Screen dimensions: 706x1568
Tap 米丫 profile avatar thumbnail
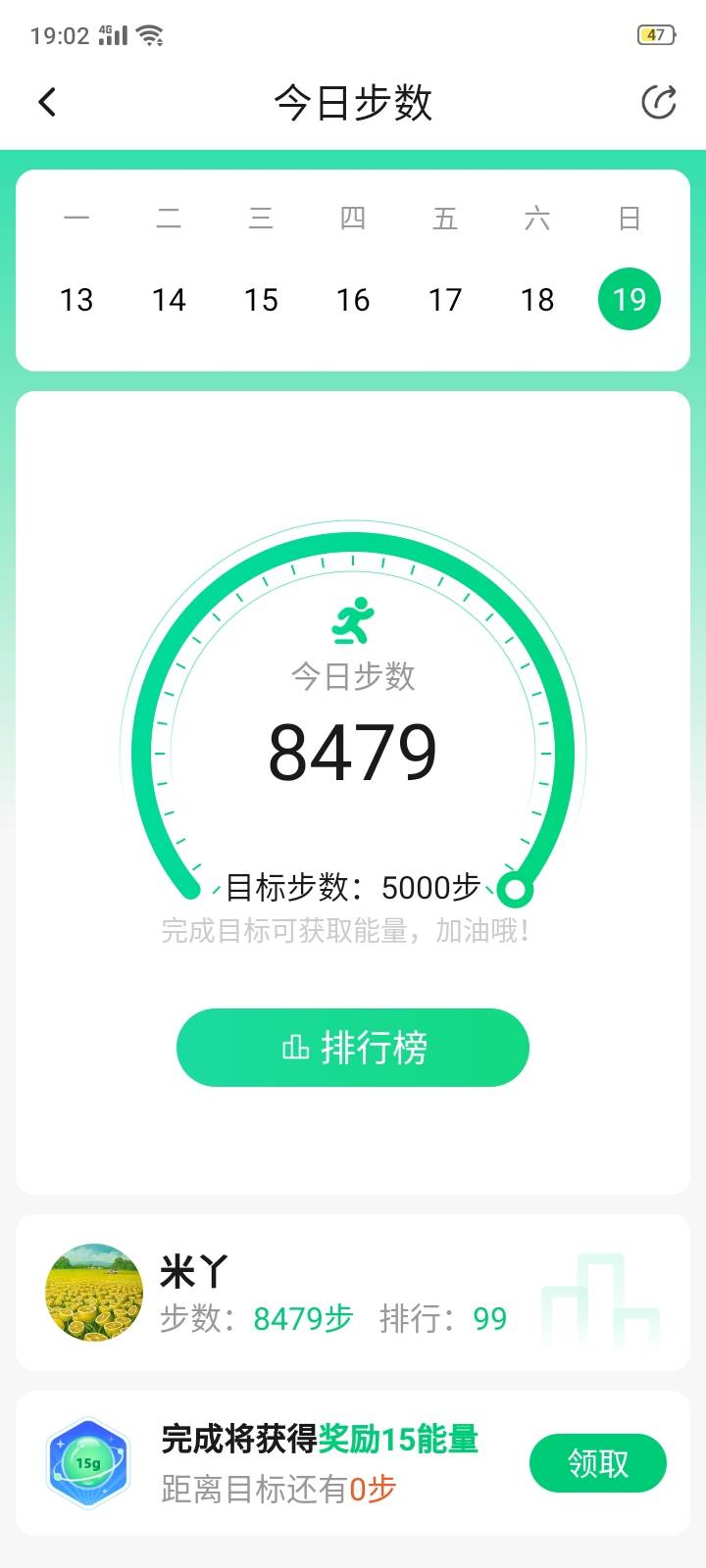tap(93, 1293)
